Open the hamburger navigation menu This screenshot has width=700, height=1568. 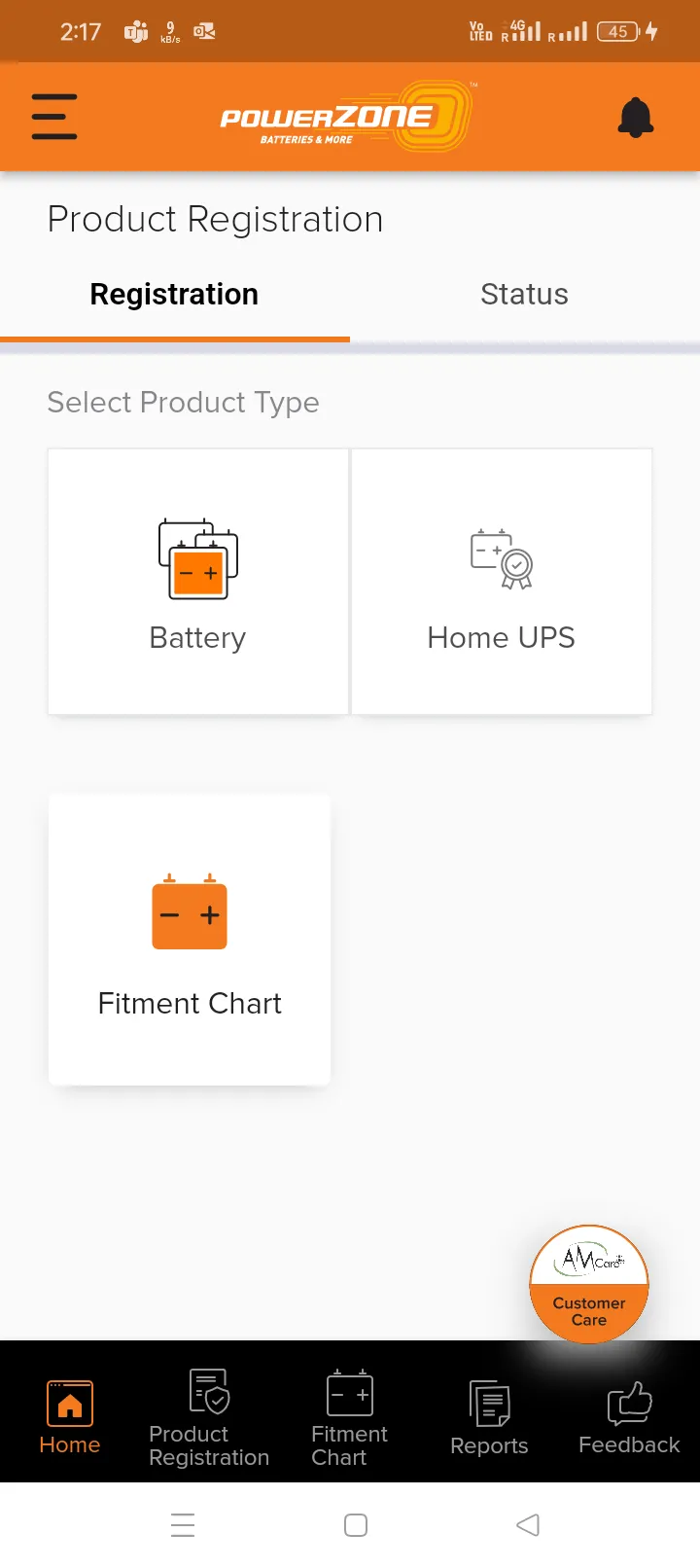point(53,116)
